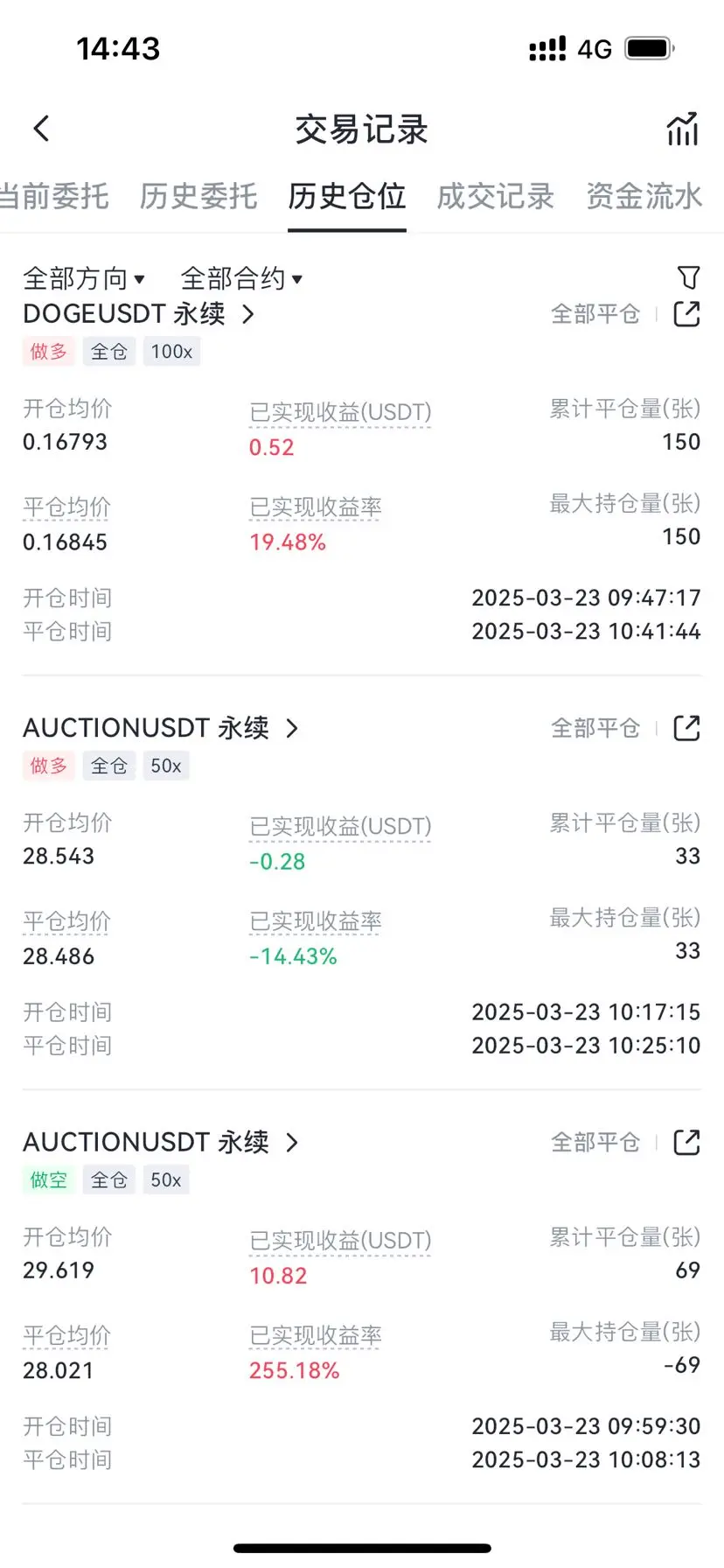Switch to the 成交记录 tab
Screen dimensions: 724x1568
(496, 196)
